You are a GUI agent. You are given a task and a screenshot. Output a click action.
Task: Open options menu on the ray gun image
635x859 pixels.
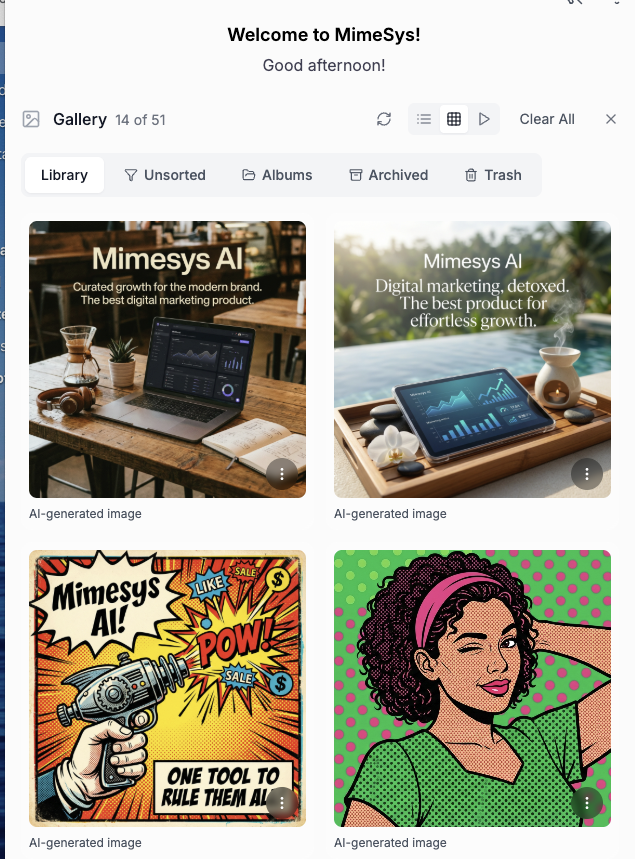(282, 802)
